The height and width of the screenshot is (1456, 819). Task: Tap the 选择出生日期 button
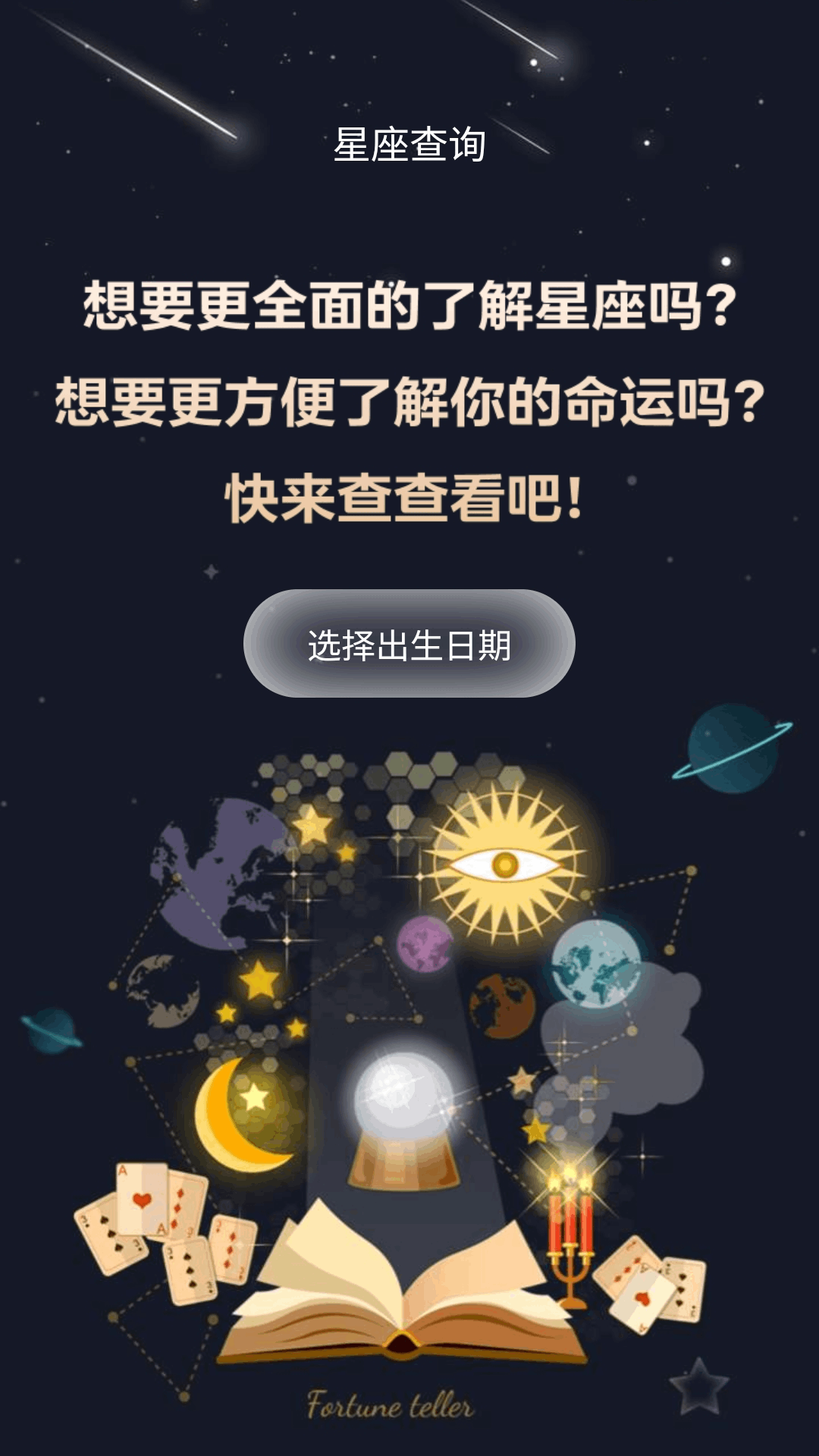(409, 644)
